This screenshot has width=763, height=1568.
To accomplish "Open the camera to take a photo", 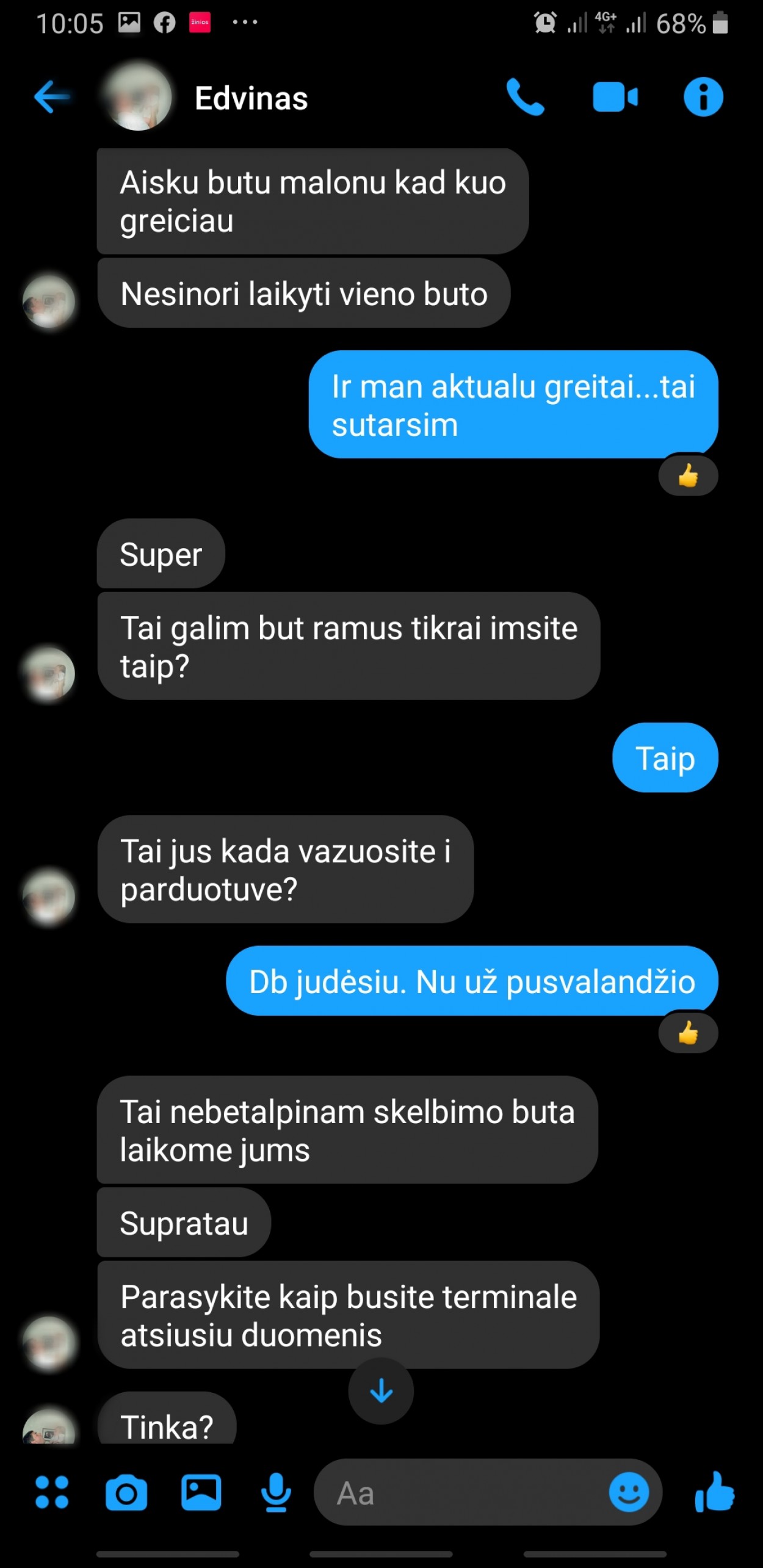I will tap(126, 1492).
